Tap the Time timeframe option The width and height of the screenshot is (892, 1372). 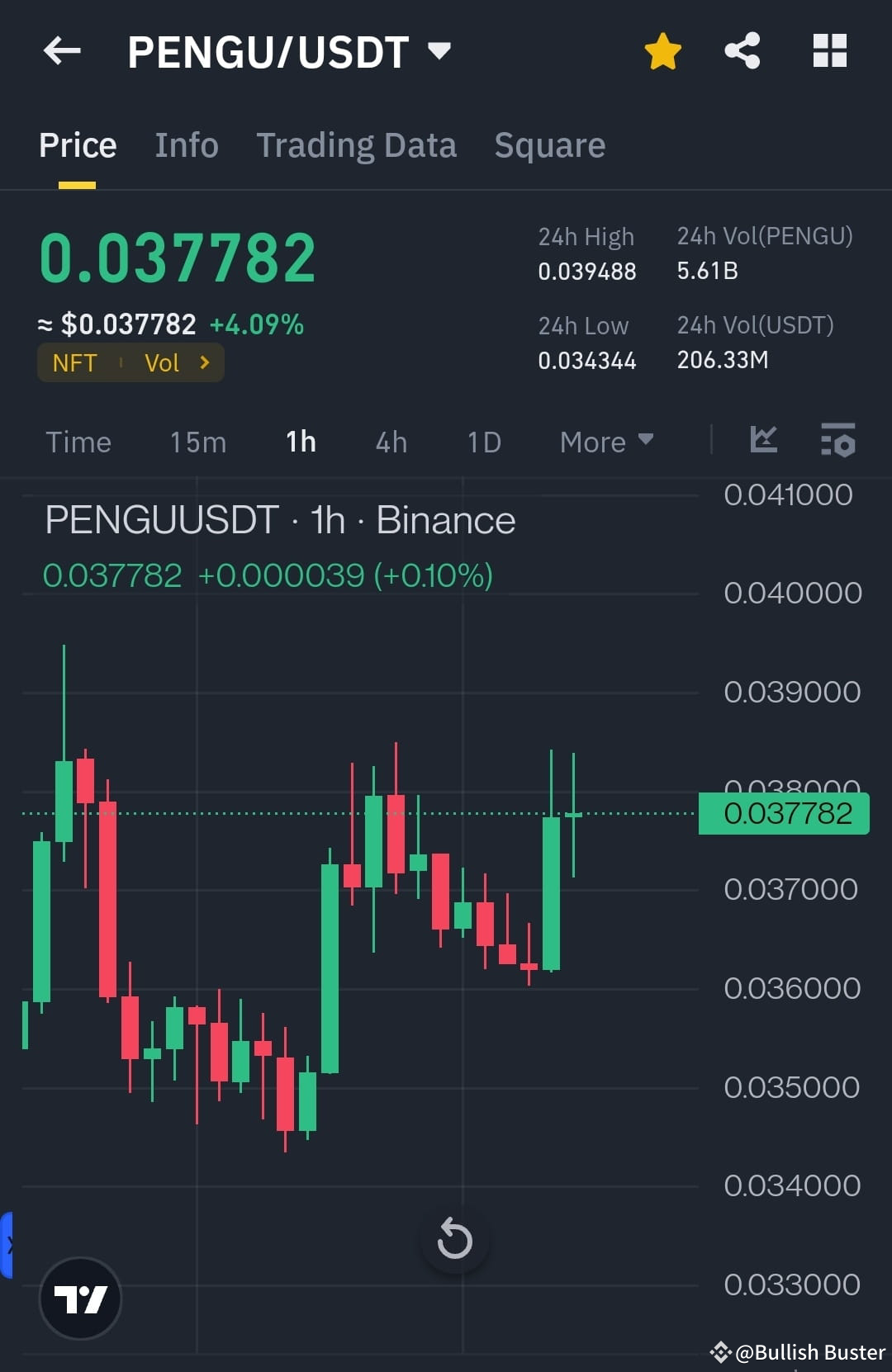tap(78, 442)
